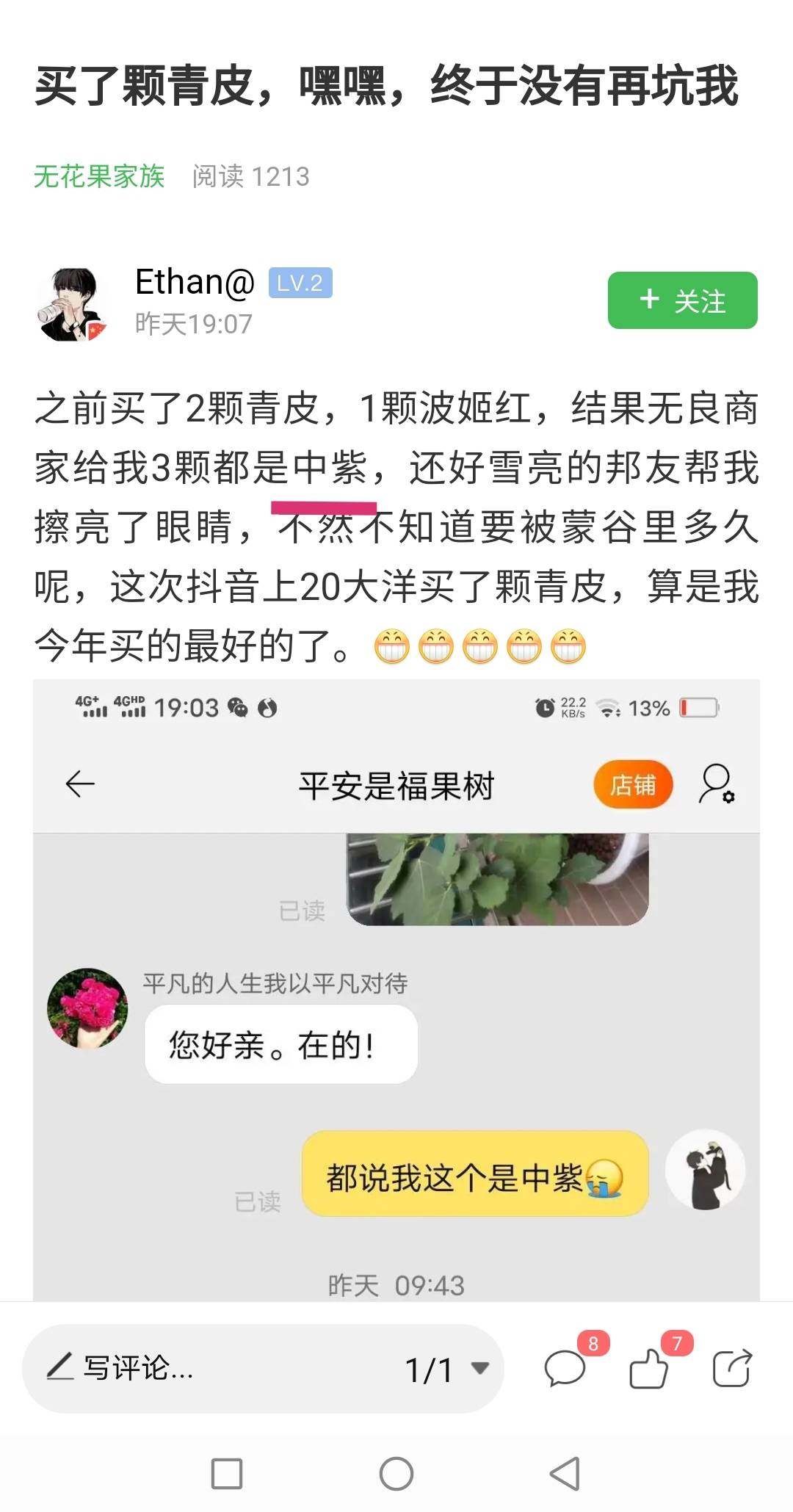This screenshot has width=793, height=1512.
Task: Share this post
Action: click(732, 1369)
